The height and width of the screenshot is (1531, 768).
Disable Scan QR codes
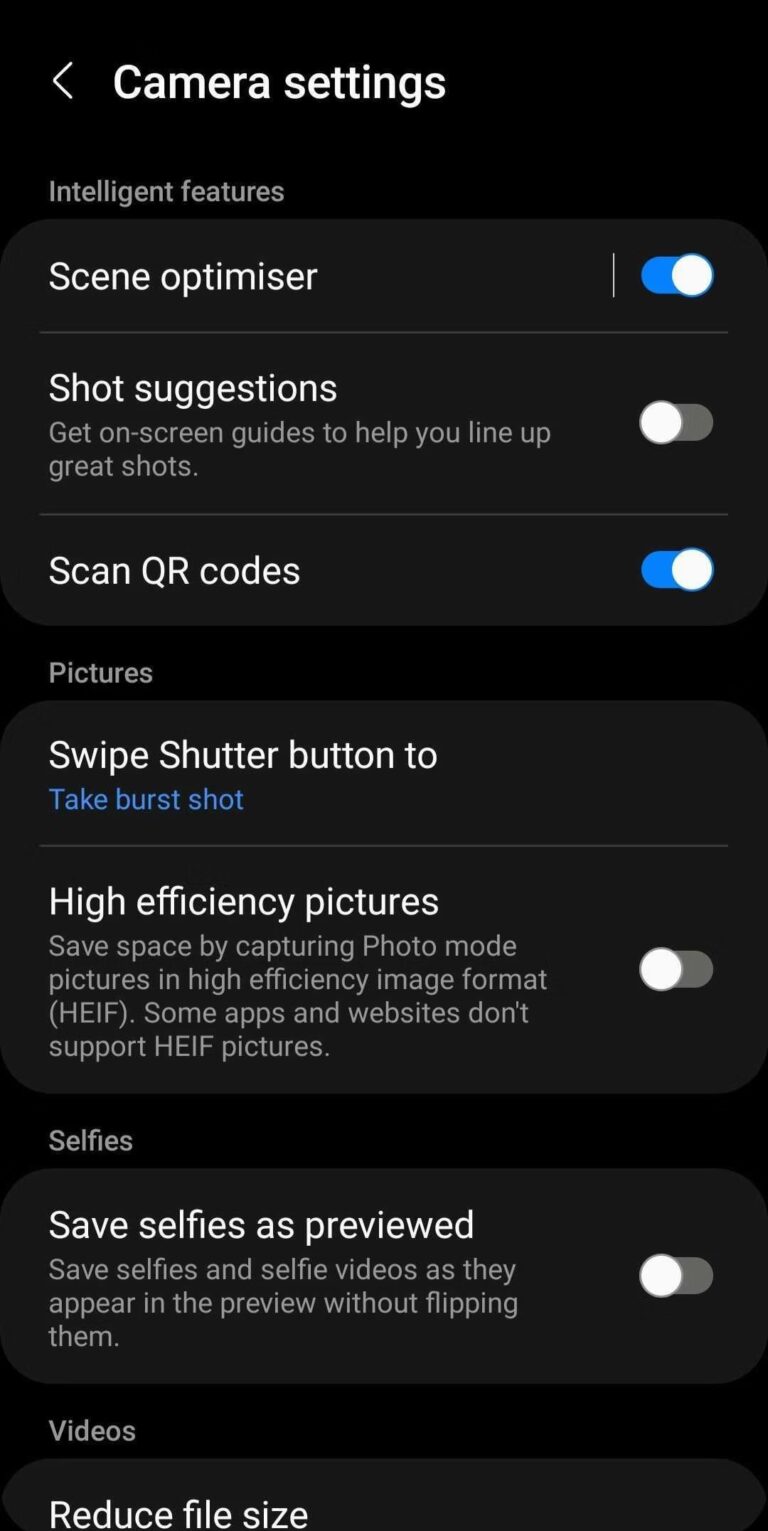pos(677,570)
